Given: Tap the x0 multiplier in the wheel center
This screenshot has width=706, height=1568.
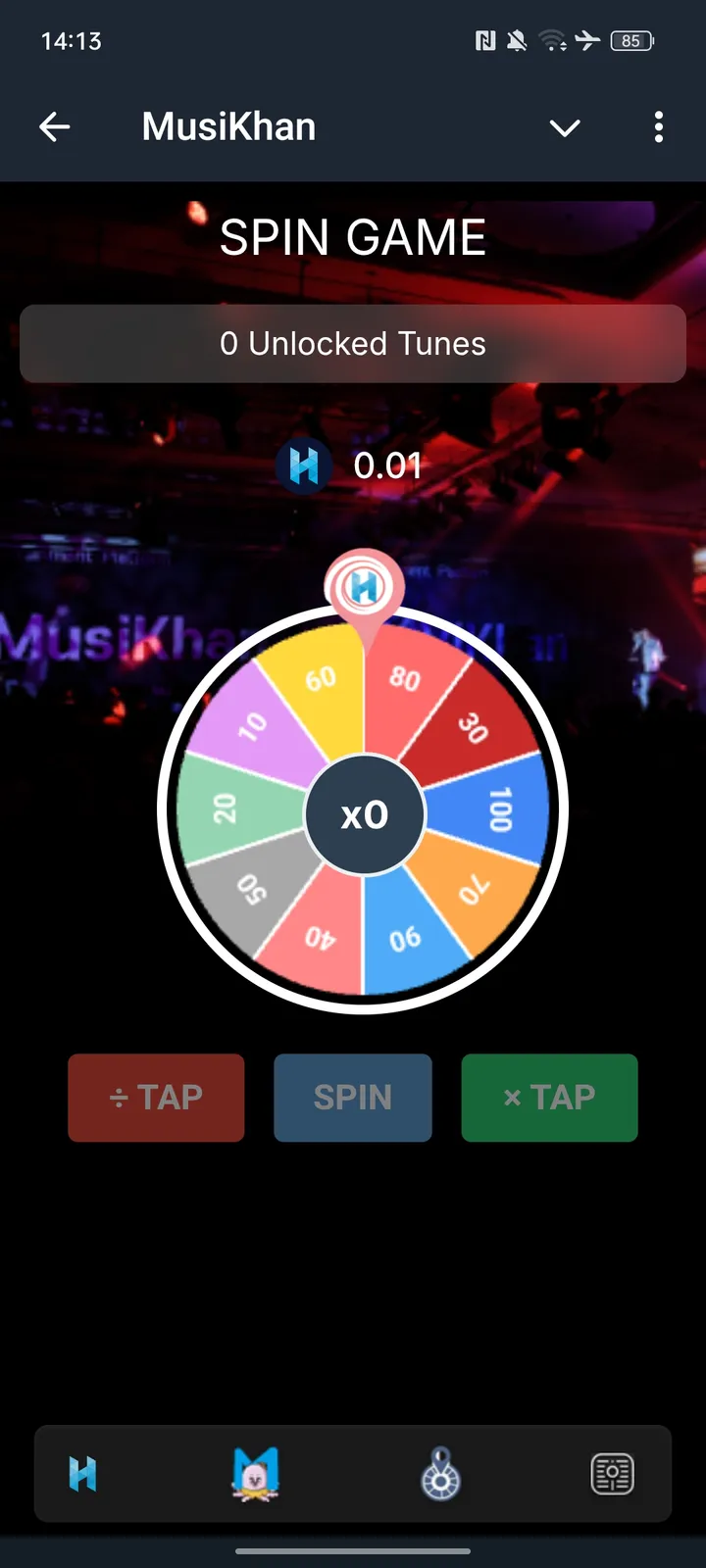Looking at the screenshot, I should 366,814.
